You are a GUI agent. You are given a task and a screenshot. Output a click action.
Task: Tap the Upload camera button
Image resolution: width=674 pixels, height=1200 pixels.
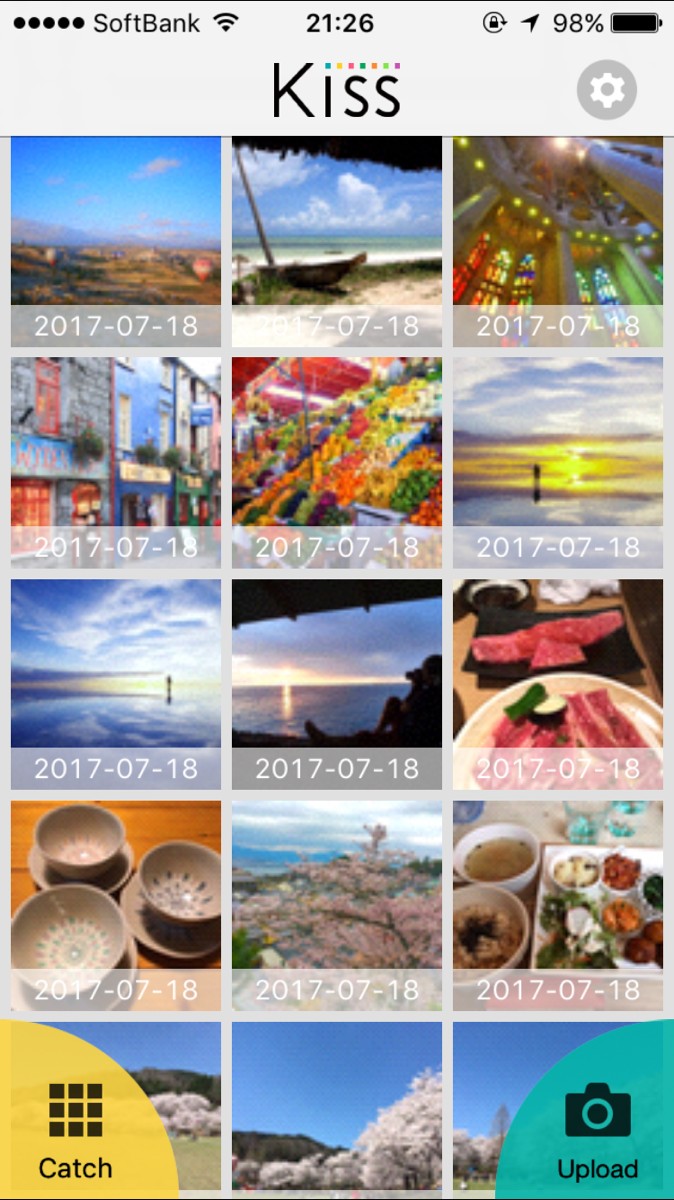click(x=598, y=1128)
